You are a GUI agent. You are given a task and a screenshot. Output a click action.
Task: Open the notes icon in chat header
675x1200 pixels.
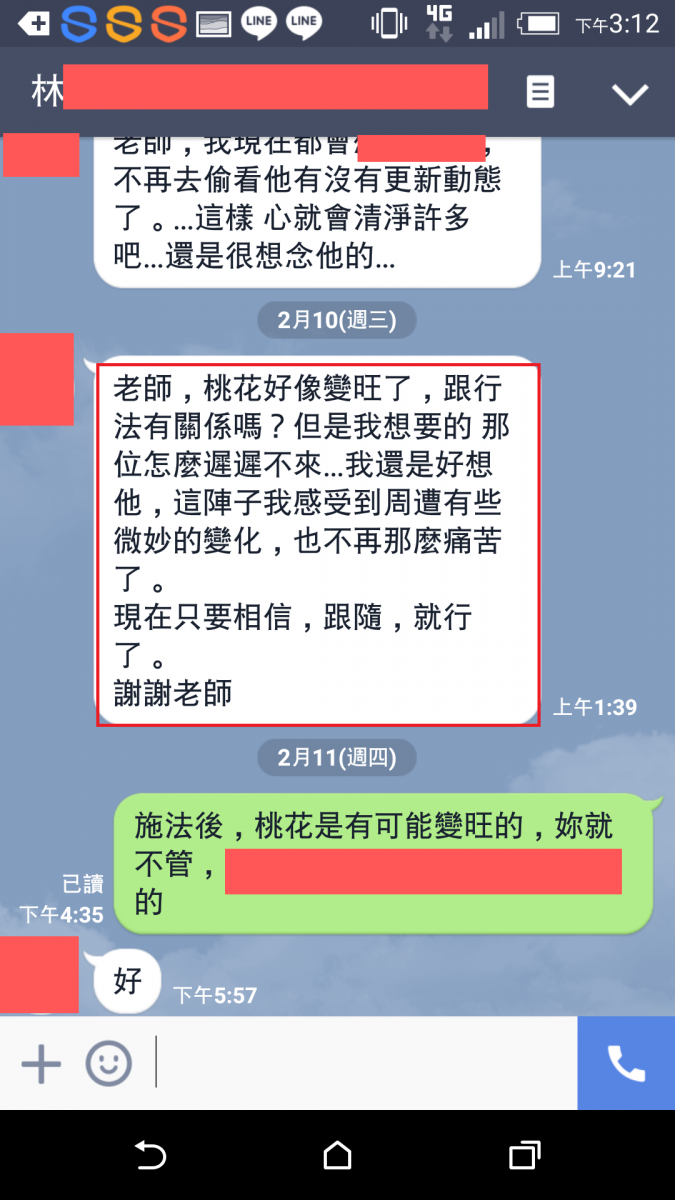click(x=540, y=93)
